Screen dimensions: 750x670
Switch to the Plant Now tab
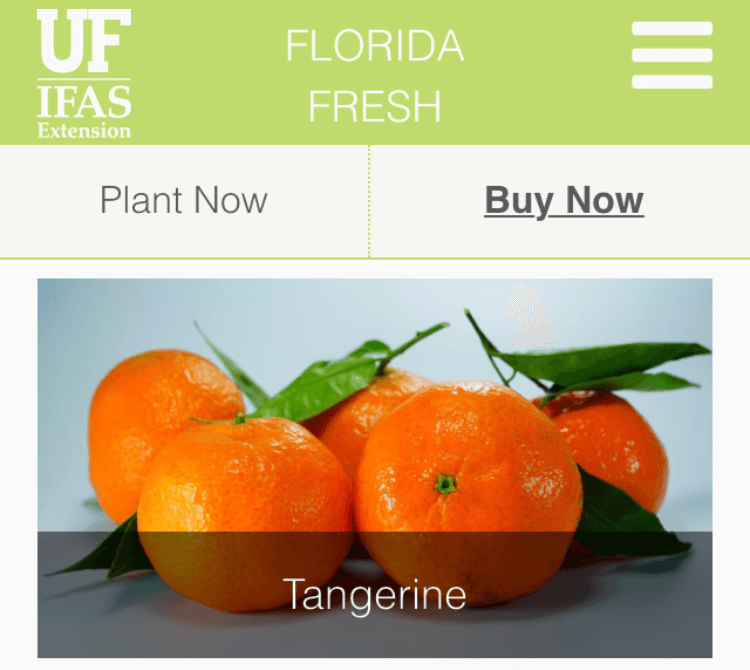point(184,201)
